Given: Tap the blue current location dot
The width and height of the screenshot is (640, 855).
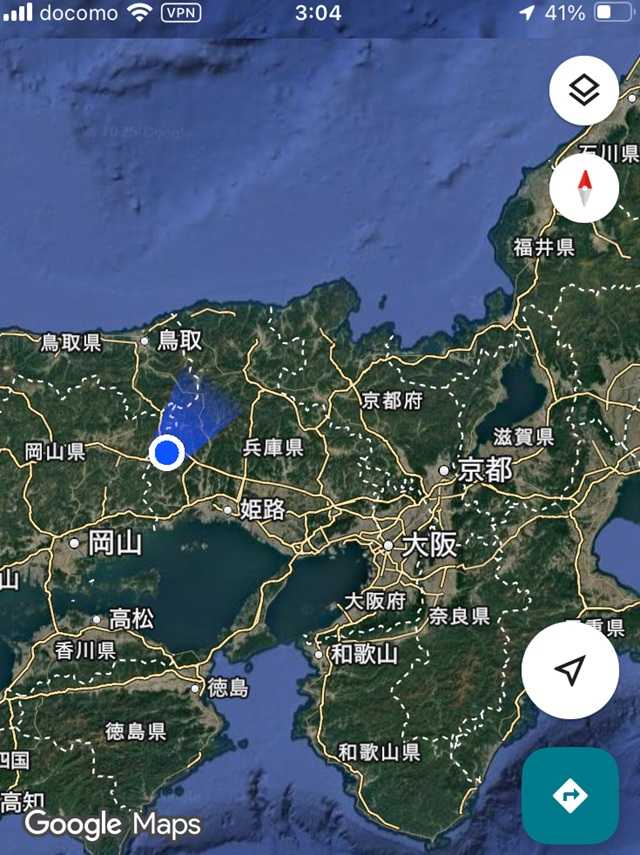Looking at the screenshot, I should (x=167, y=453).
